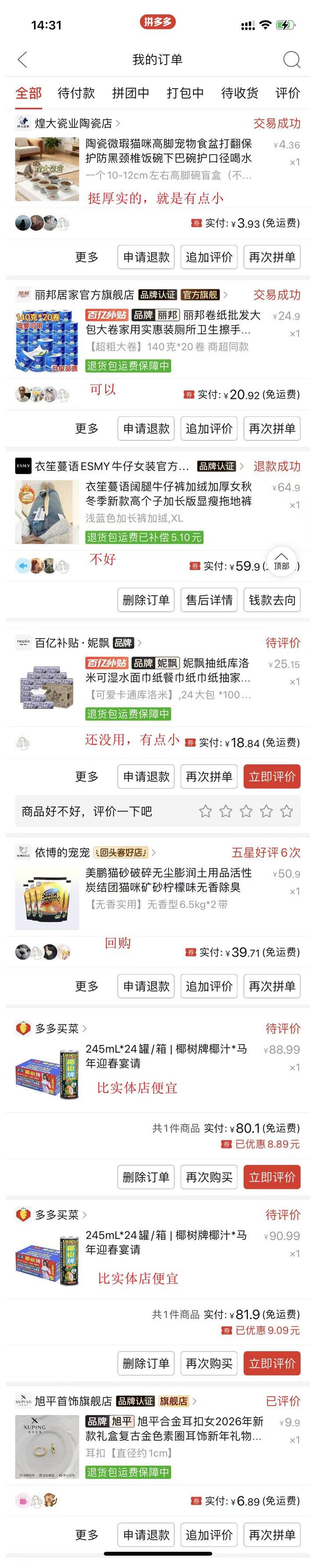Check 钱款去向 for the jeans refund
This screenshot has height=1568, width=316.
click(272, 600)
